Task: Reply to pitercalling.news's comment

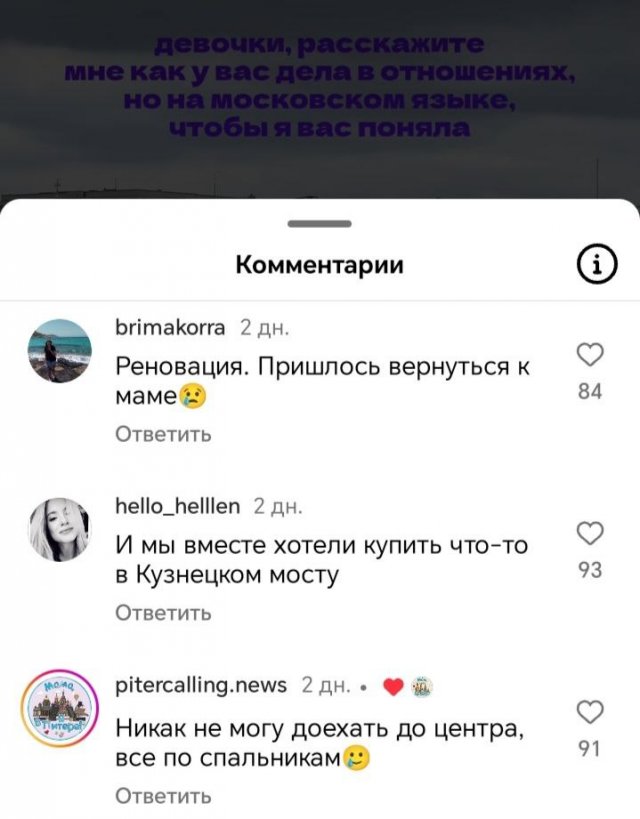Action: (163, 796)
